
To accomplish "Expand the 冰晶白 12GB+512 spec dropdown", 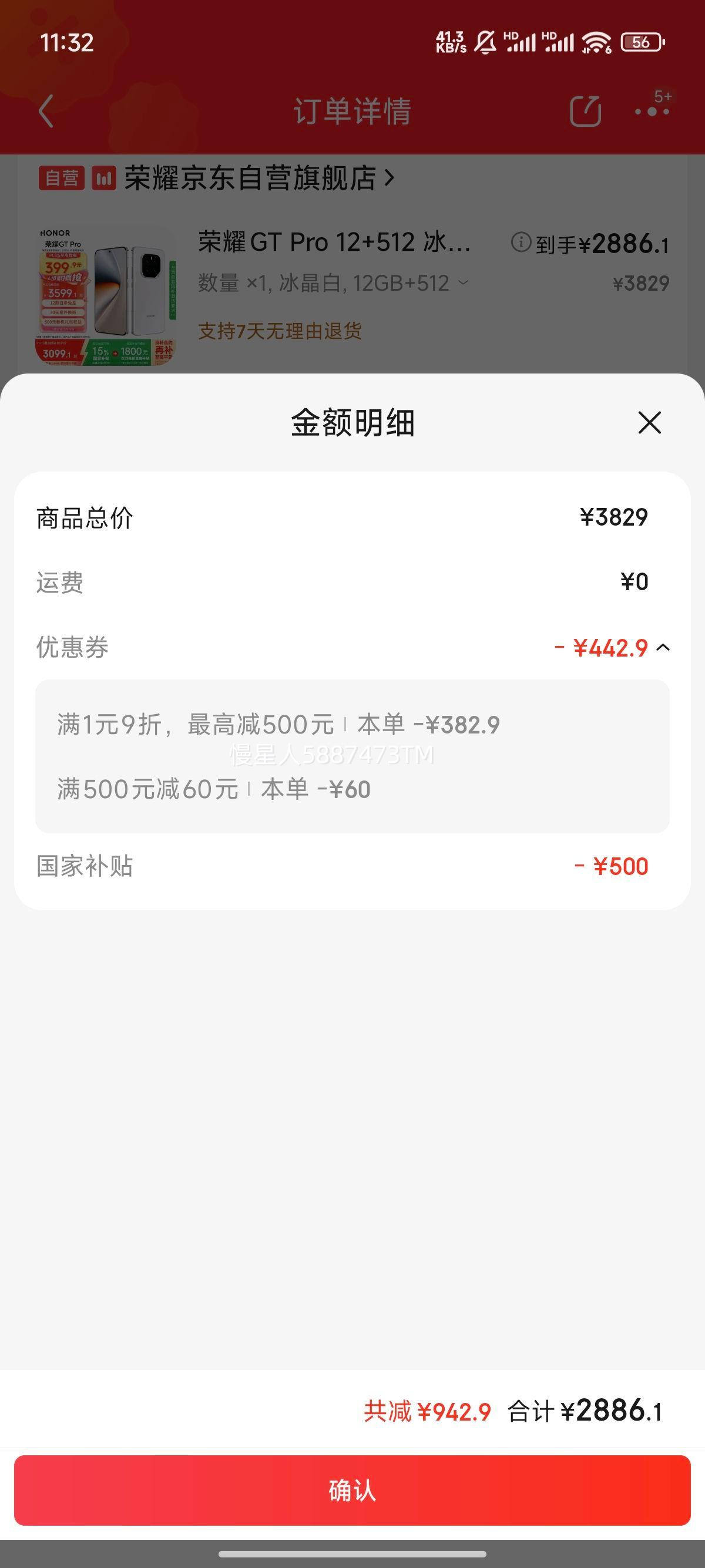I will click(x=464, y=282).
